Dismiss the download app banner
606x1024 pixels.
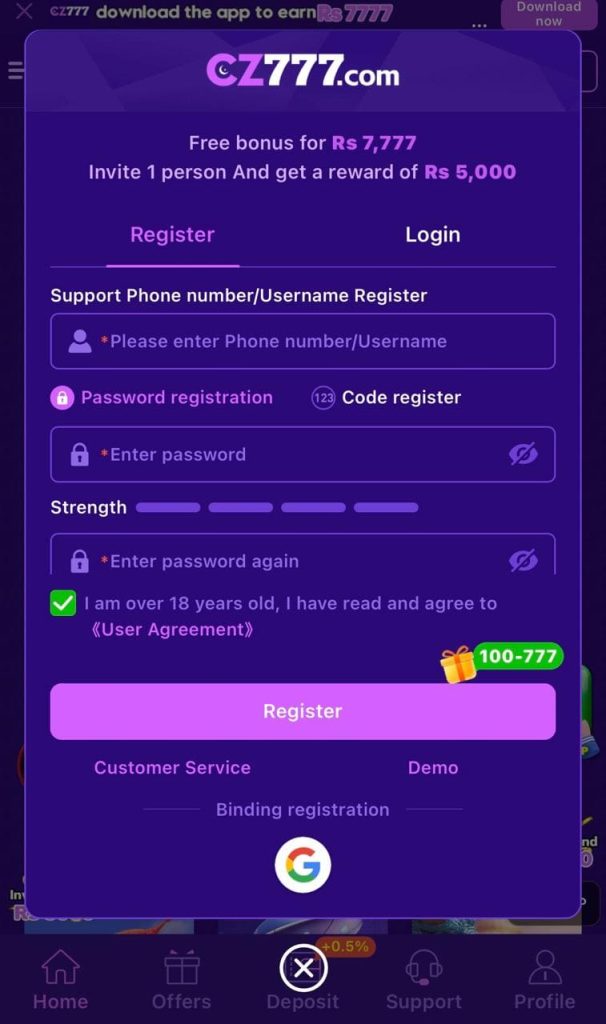tap(25, 12)
